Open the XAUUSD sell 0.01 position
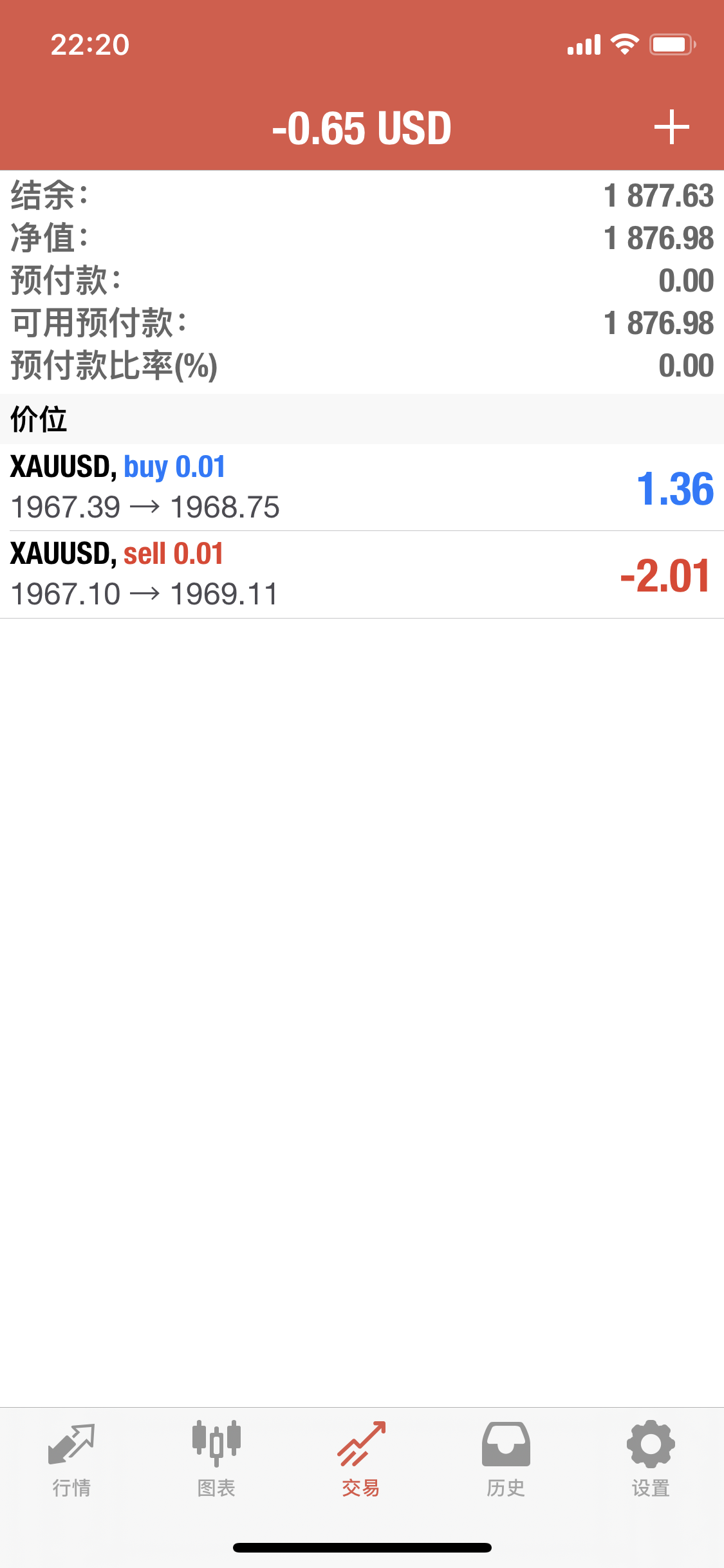 (x=362, y=574)
